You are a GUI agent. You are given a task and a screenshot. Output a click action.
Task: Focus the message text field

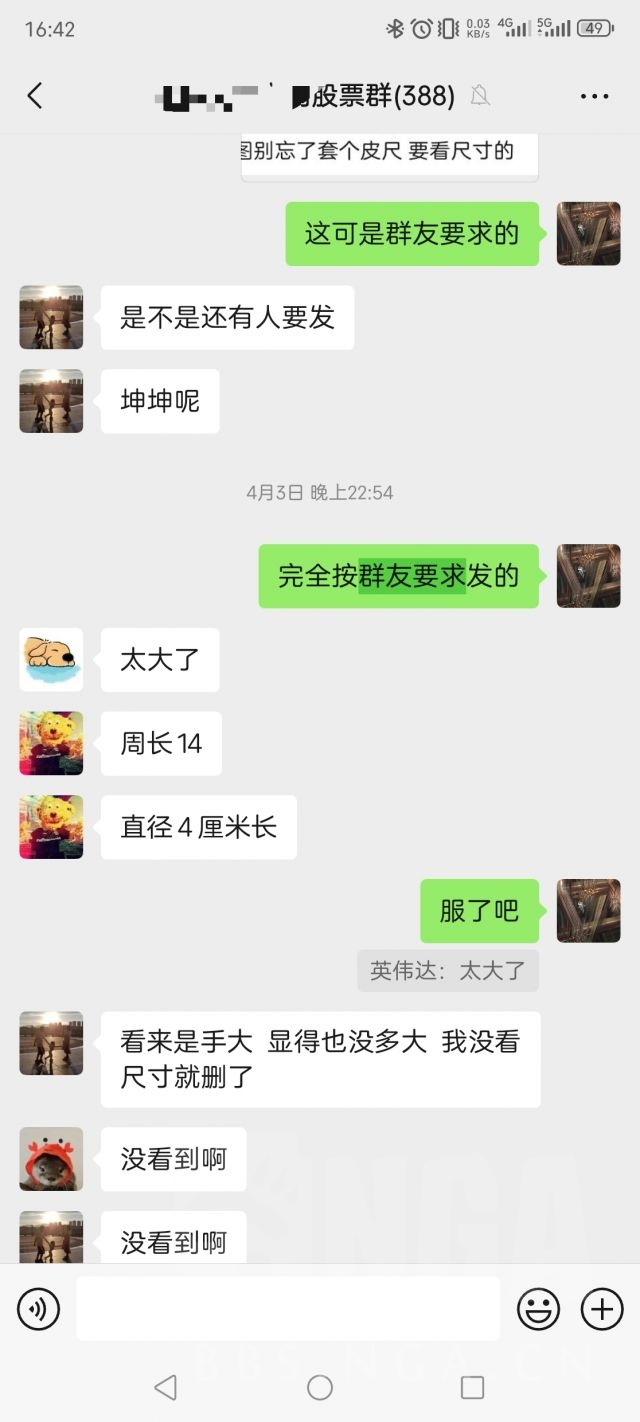point(288,1308)
